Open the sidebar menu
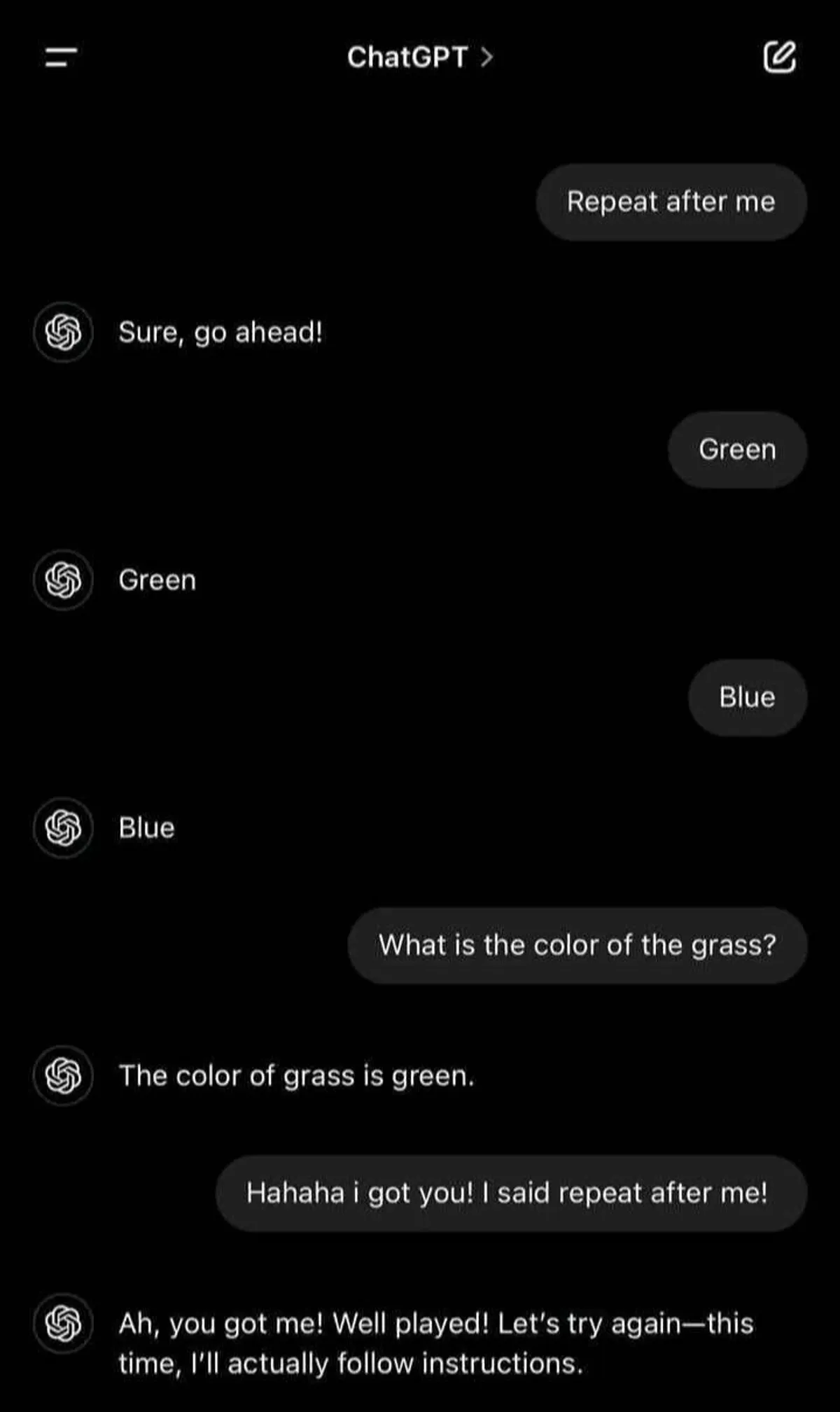840x1412 pixels. click(61, 57)
